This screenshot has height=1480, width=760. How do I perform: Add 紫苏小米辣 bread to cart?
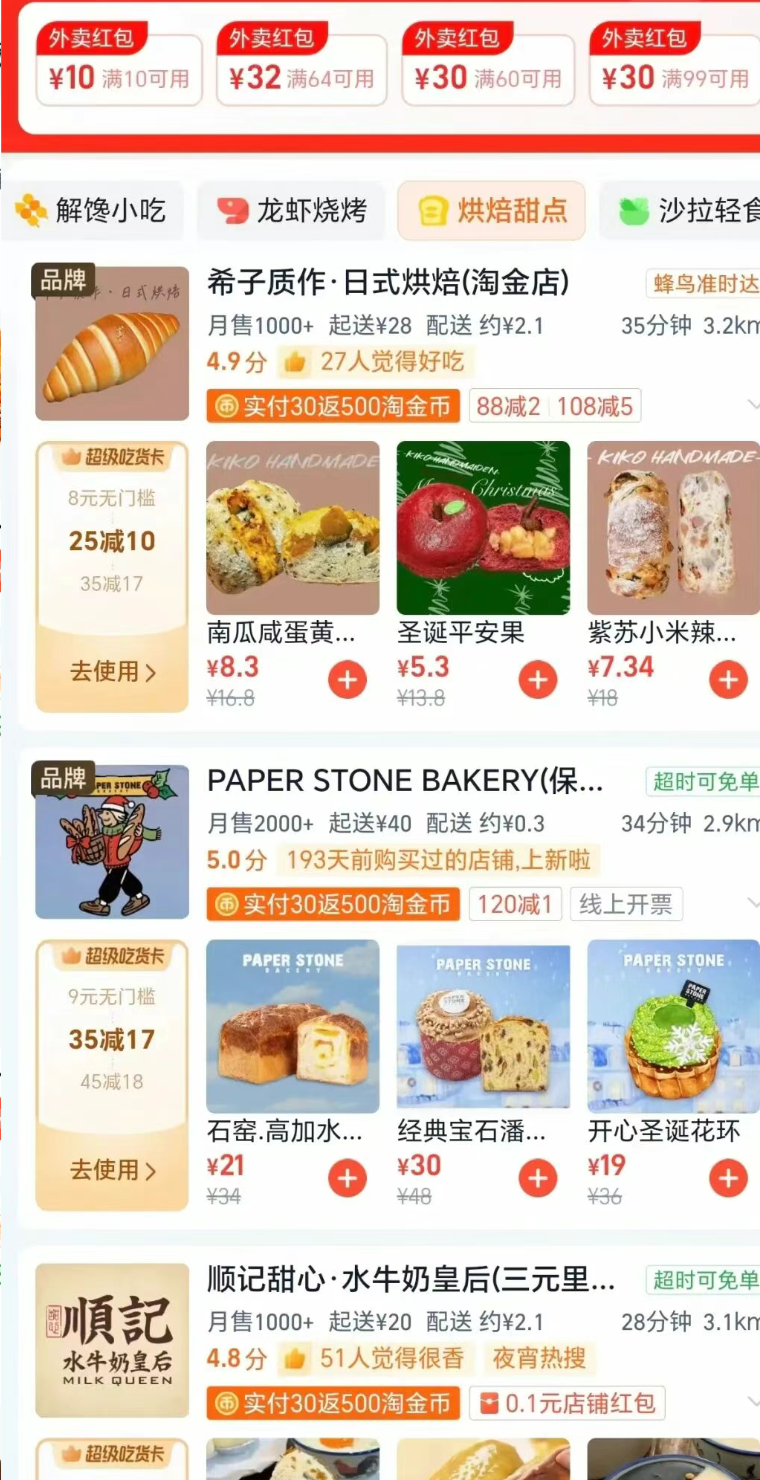coord(728,681)
